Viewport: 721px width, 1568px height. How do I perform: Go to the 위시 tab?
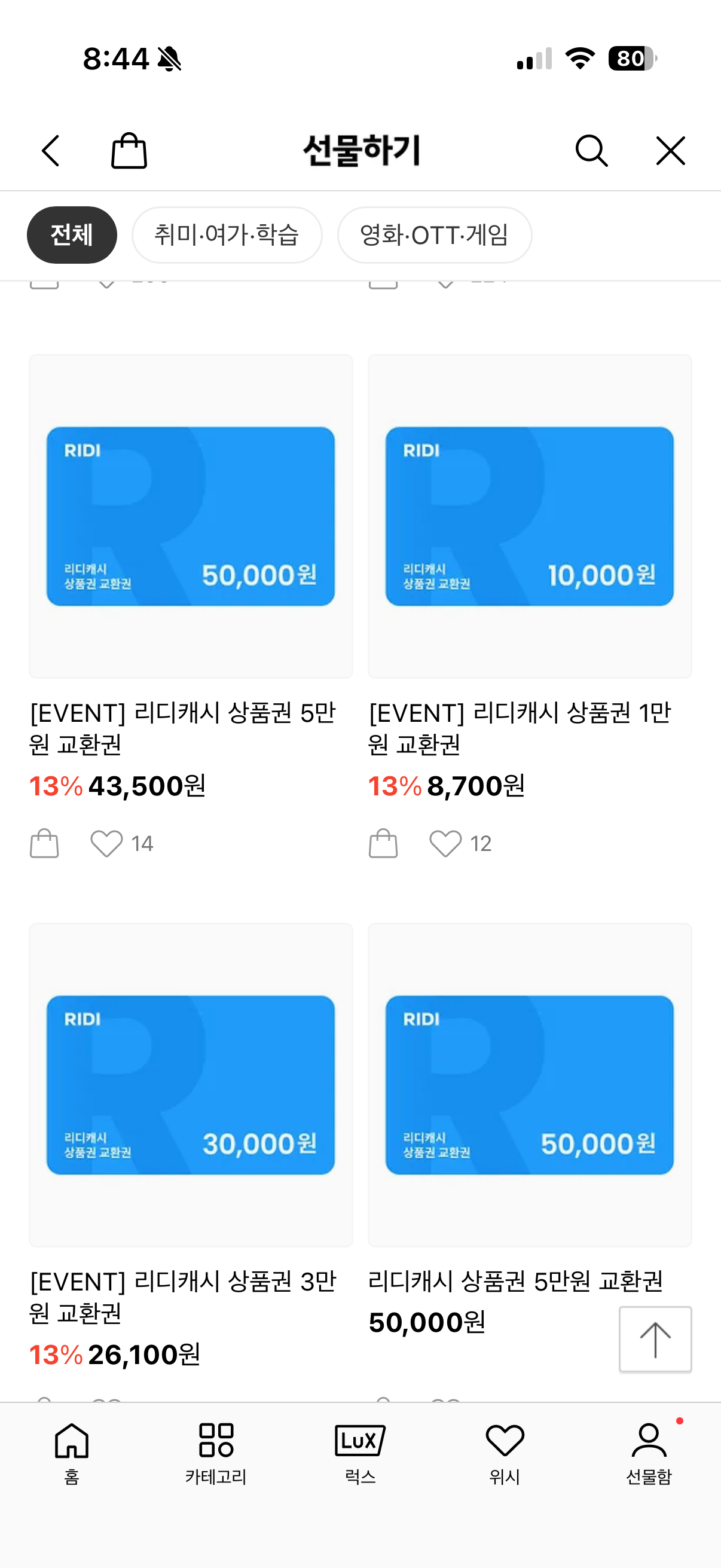505,1451
